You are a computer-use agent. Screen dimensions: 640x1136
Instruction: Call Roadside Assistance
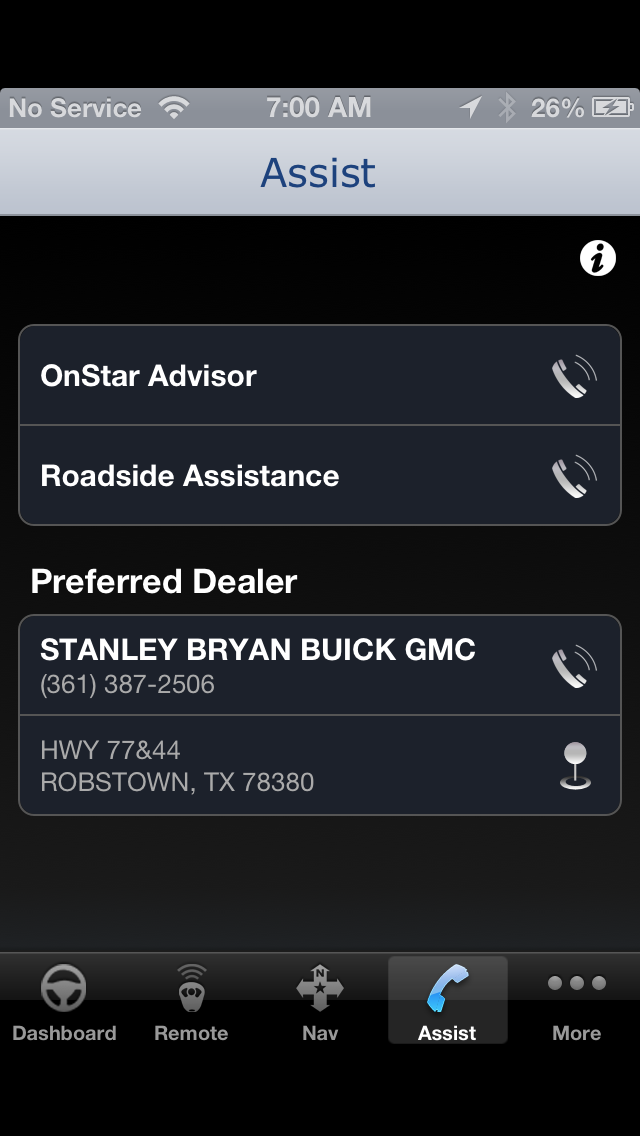click(574, 477)
